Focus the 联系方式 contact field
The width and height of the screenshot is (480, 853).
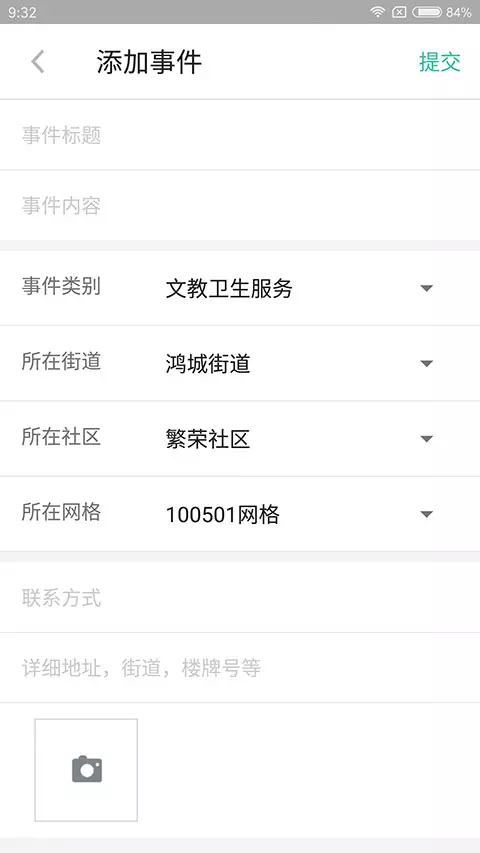tap(240, 597)
